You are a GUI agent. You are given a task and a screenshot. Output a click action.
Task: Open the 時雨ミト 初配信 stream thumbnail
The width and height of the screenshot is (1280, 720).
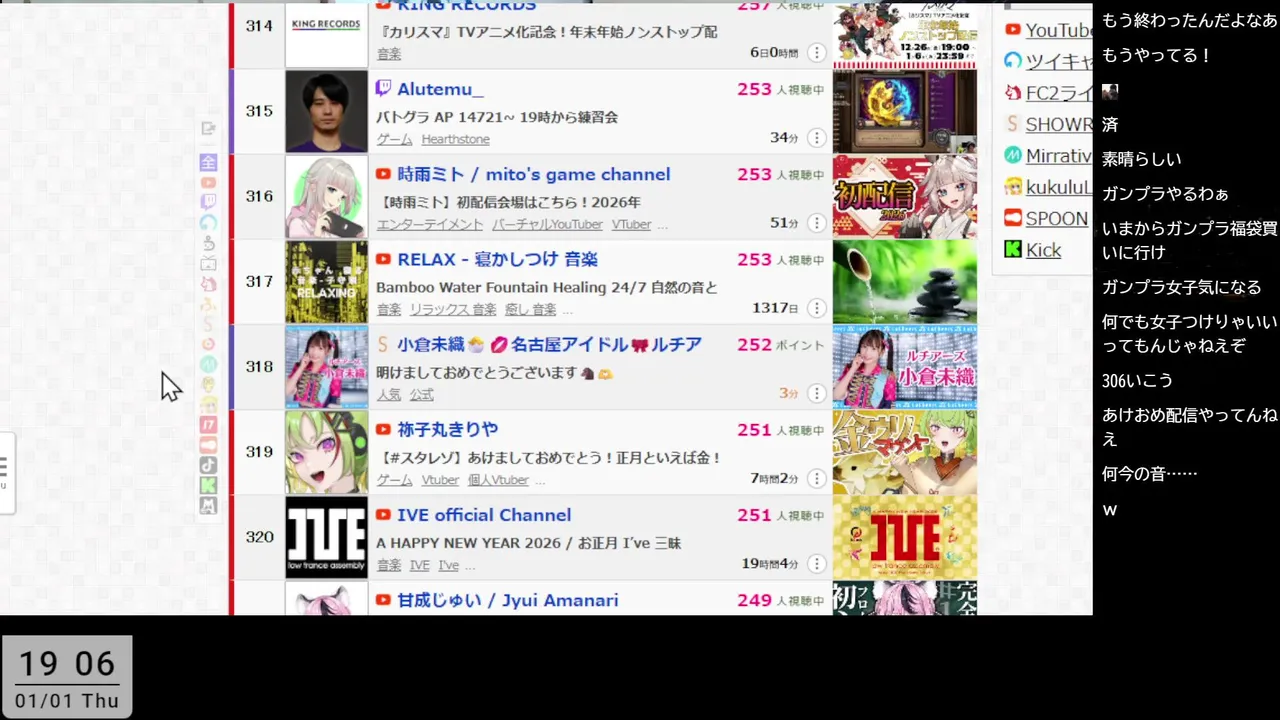click(904, 196)
